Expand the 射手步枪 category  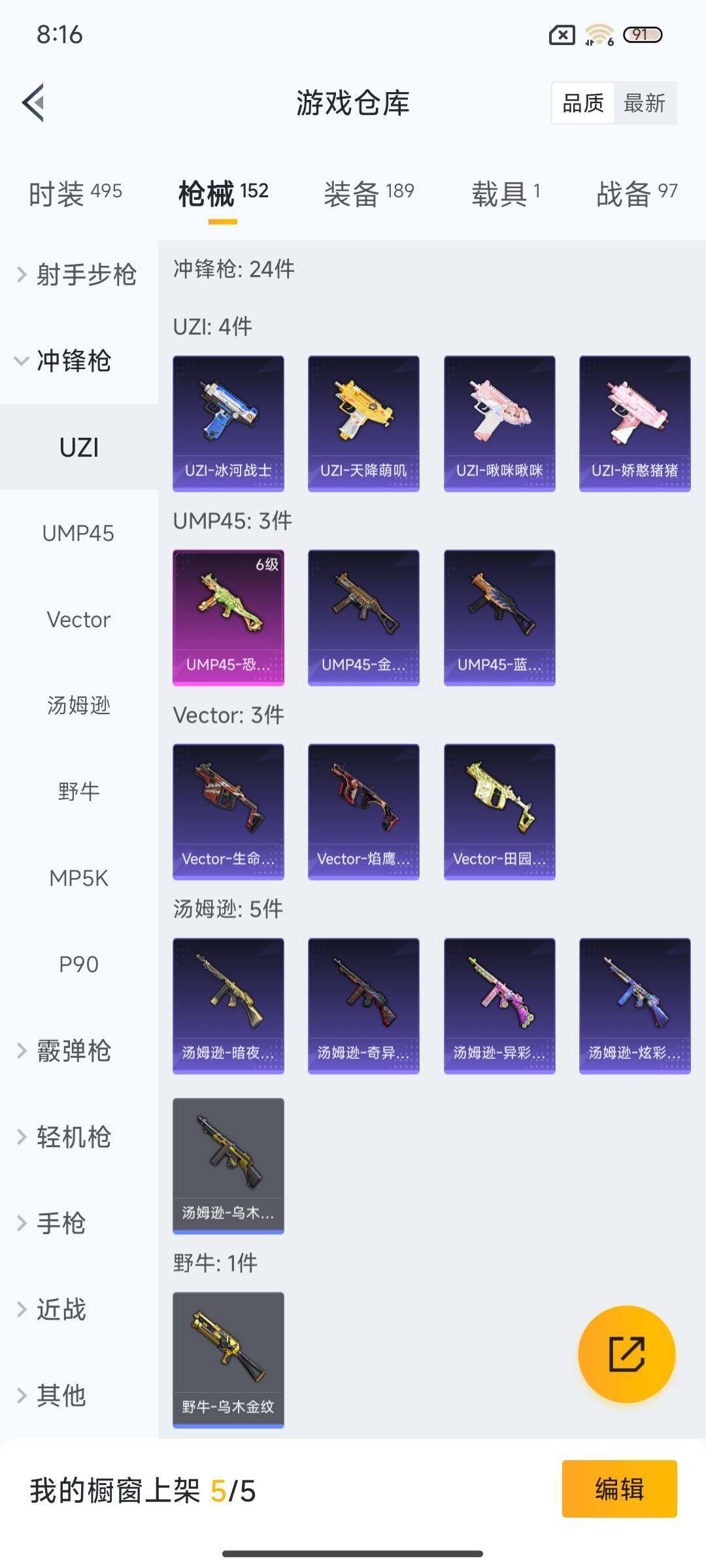click(x=78, y=274)
